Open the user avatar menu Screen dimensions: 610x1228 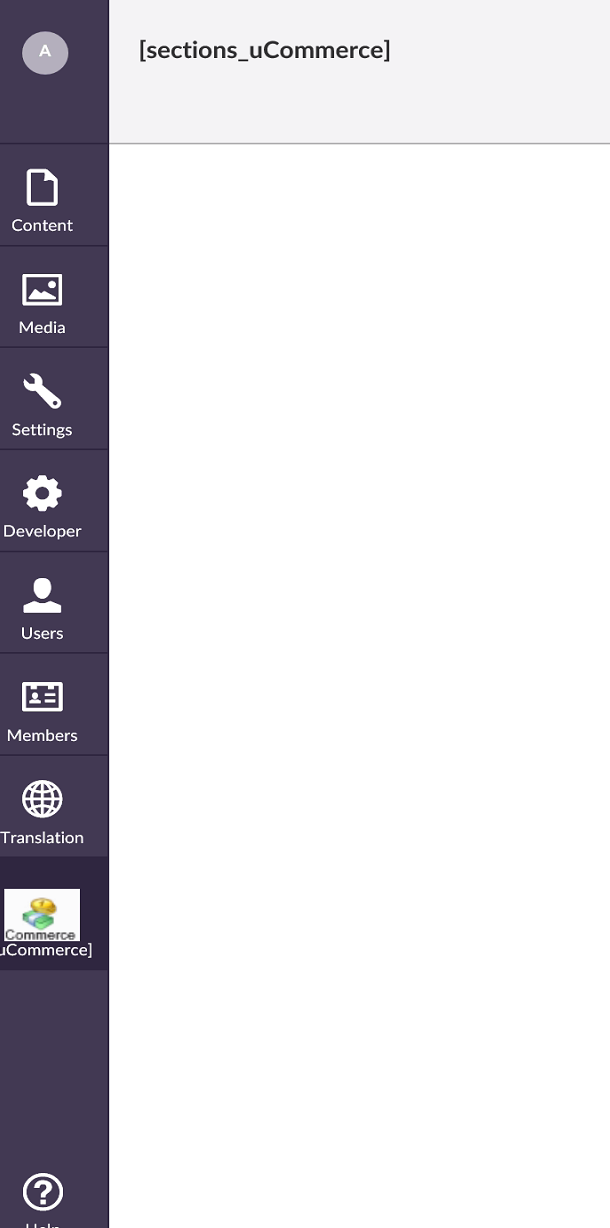click(45, 52)
